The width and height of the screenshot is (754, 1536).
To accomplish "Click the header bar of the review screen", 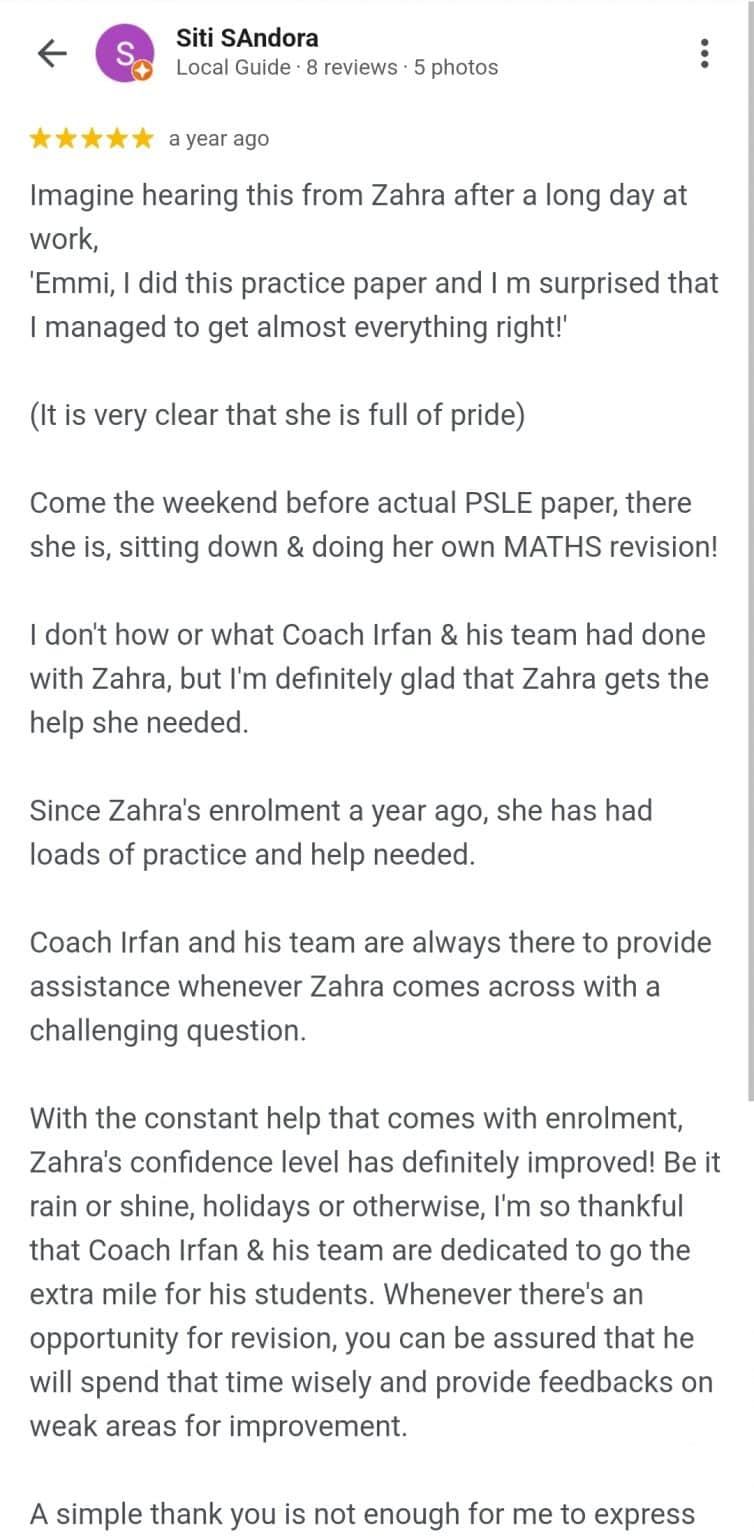I will point(377,53).
